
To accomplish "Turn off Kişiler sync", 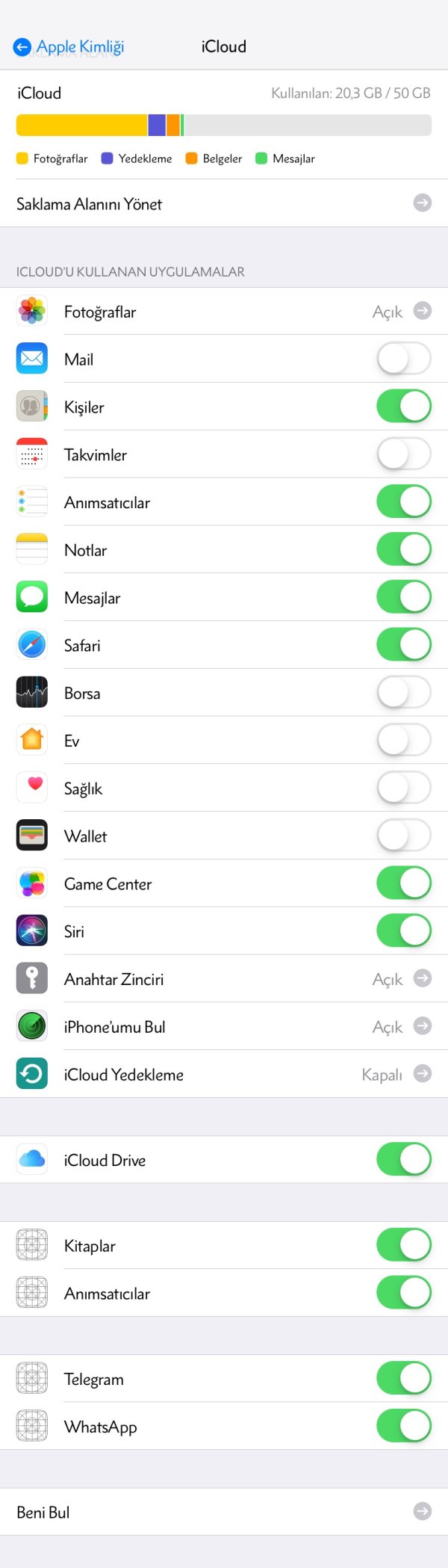I will coord(403,407).
